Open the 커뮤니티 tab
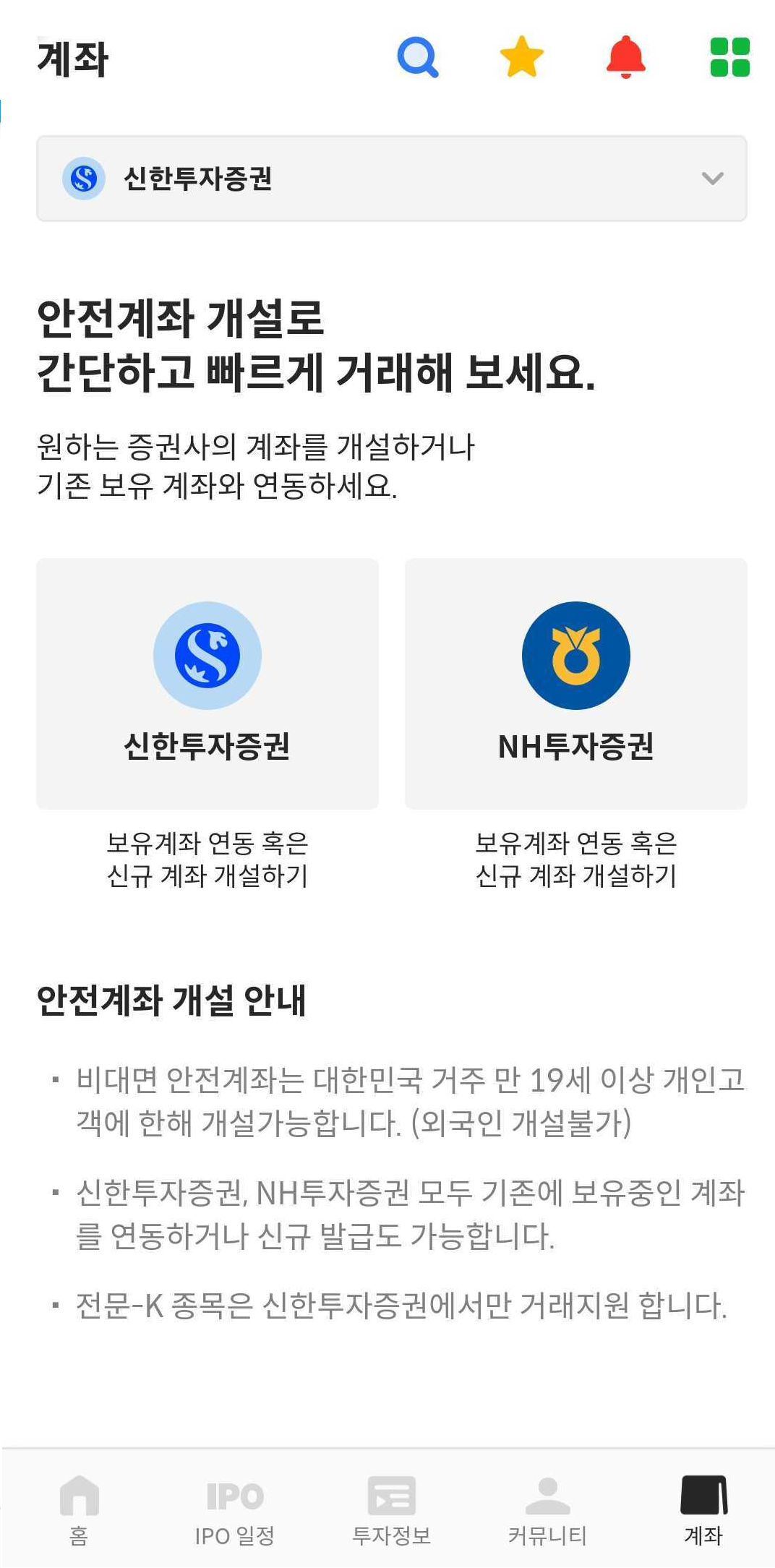 click(547, 1509)
